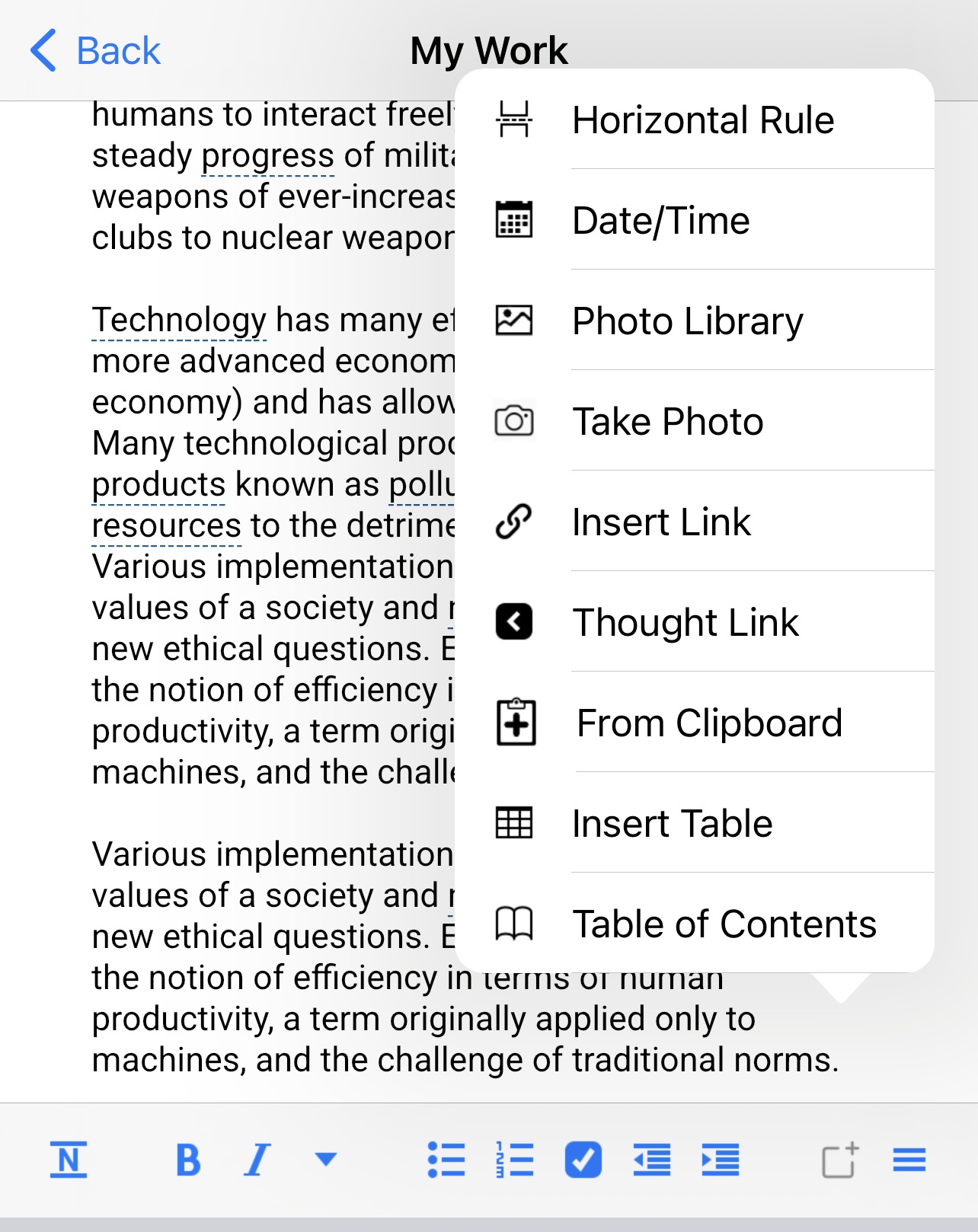Choose Insert Table

coord(672,824)
